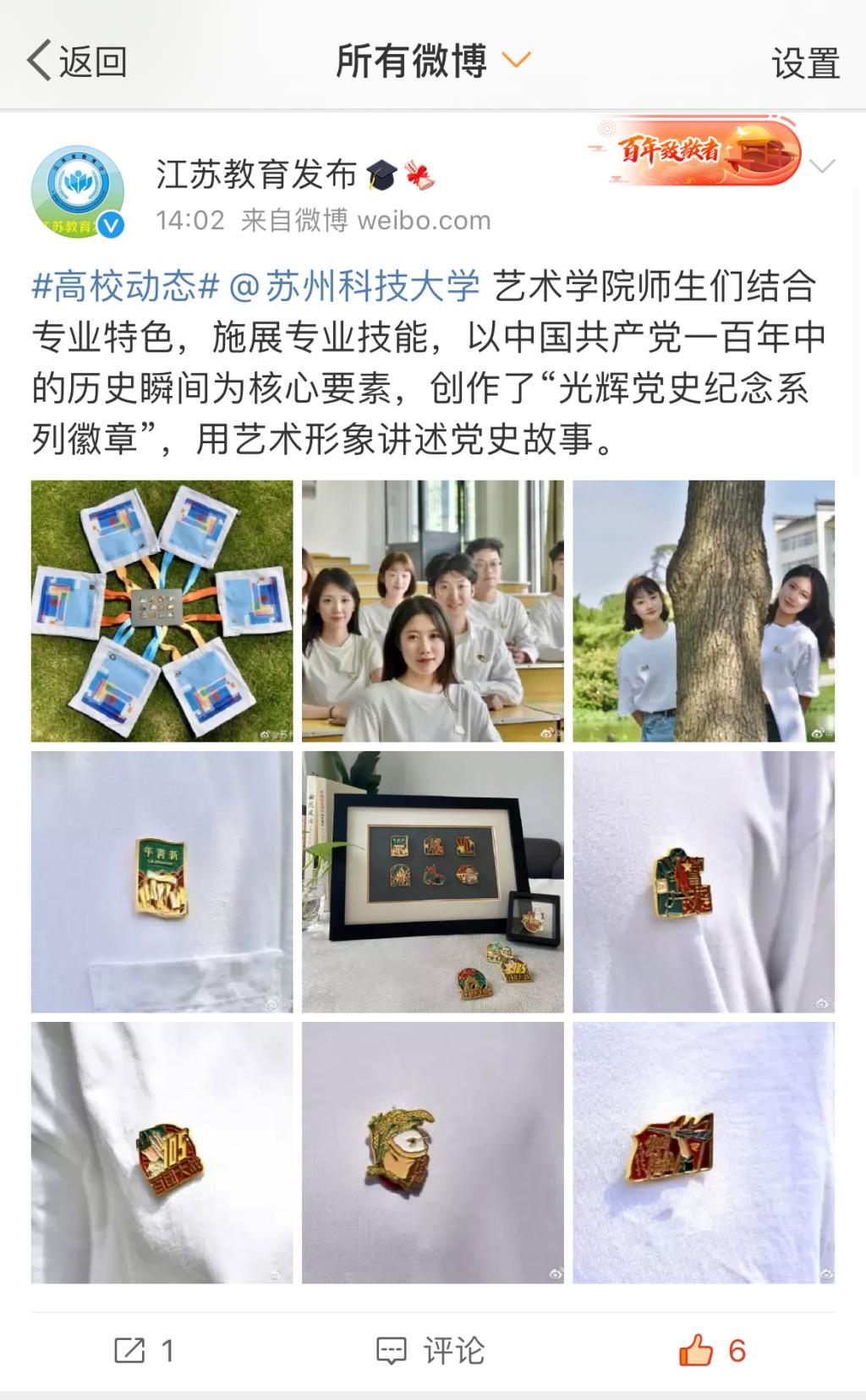Open the #高校动态# hashtag topic
Screen dimensions: 866x1400
click(x=126, y=286)
